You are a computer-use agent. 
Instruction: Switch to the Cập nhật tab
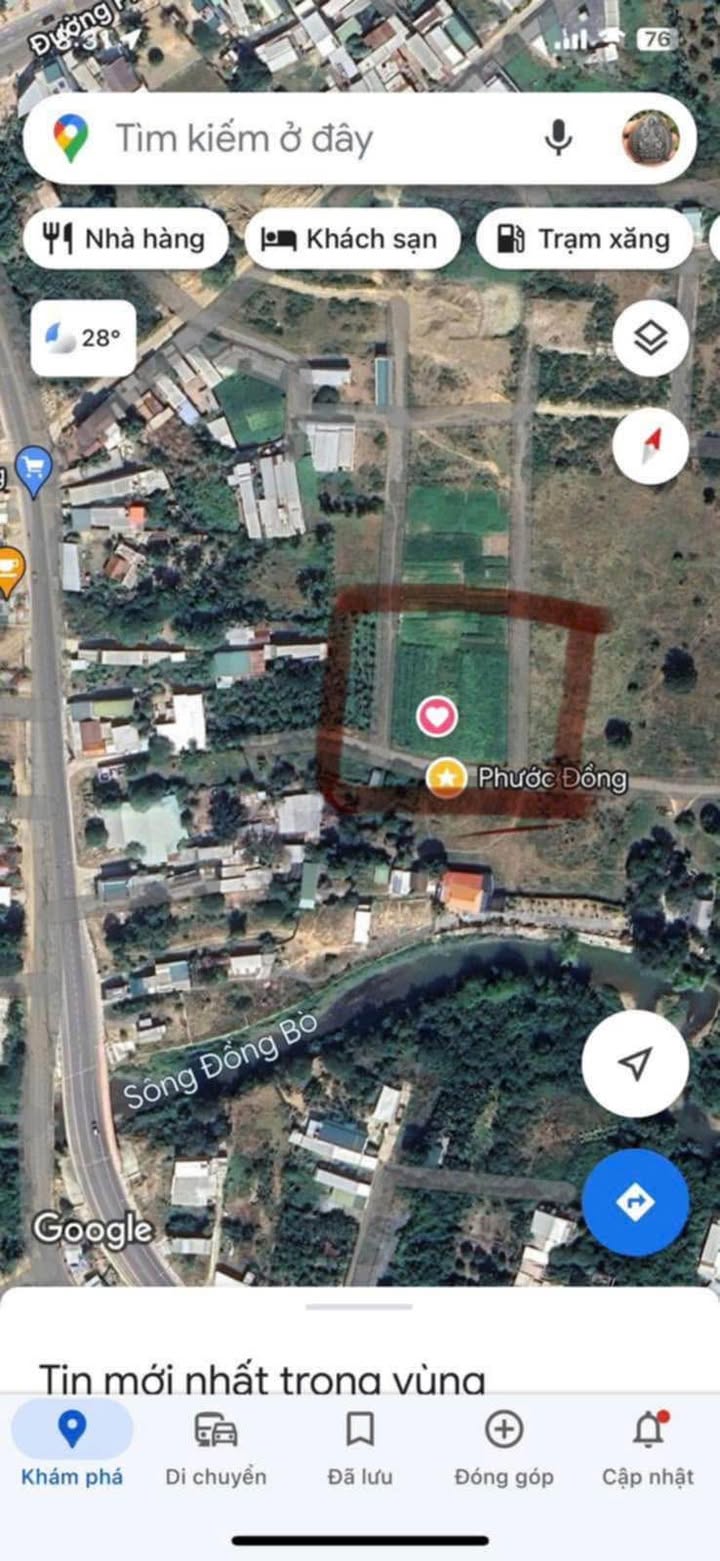pos(648,1445)
